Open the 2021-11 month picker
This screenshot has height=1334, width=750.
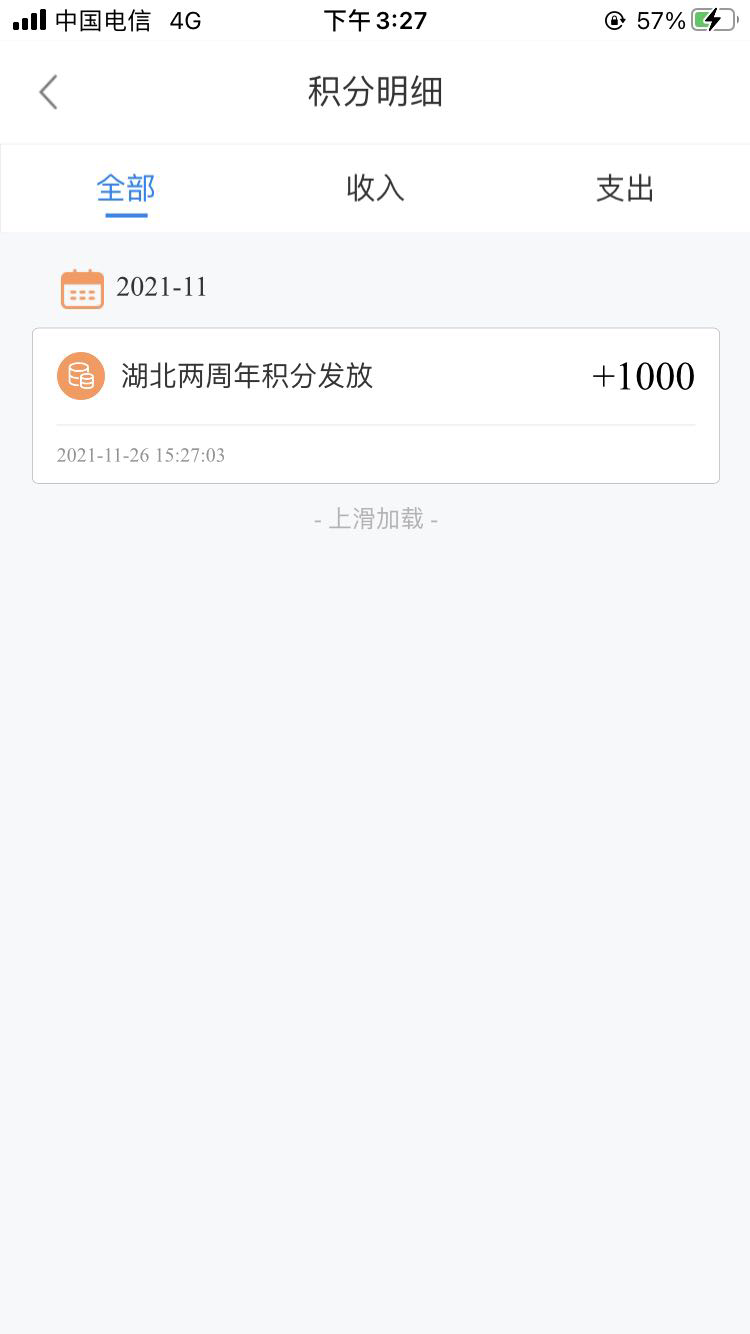(x=134, y=288)
